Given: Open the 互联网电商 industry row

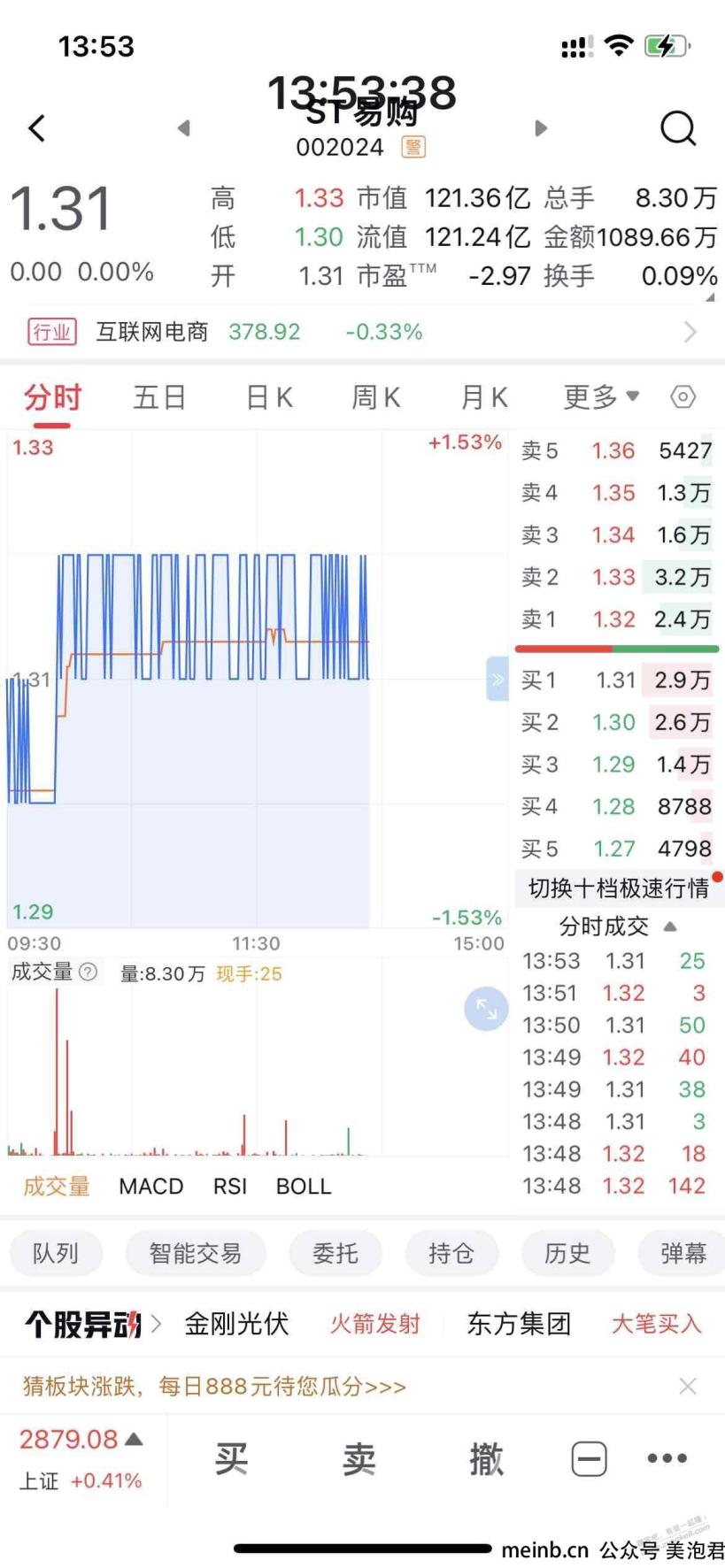Looking at the screenshot, I should (362, 332).
